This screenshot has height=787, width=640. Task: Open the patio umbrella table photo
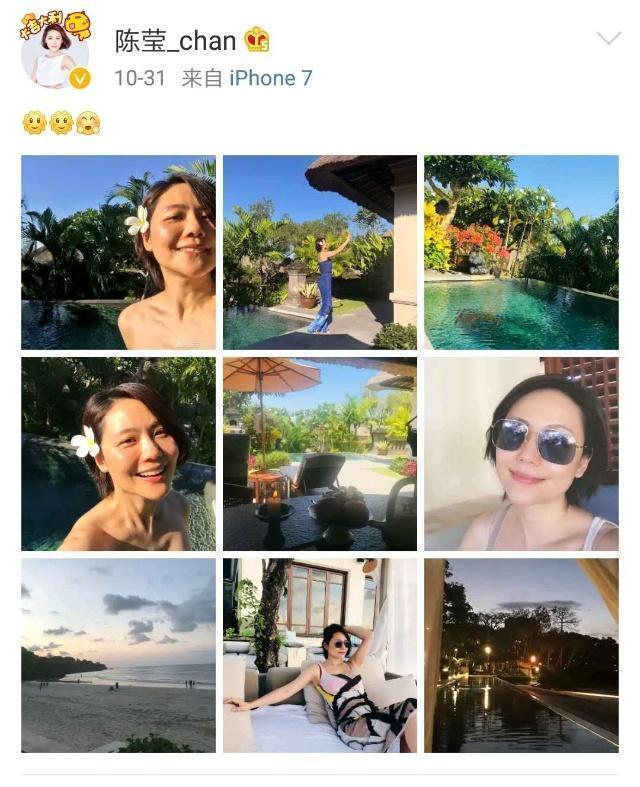point(320,454)
